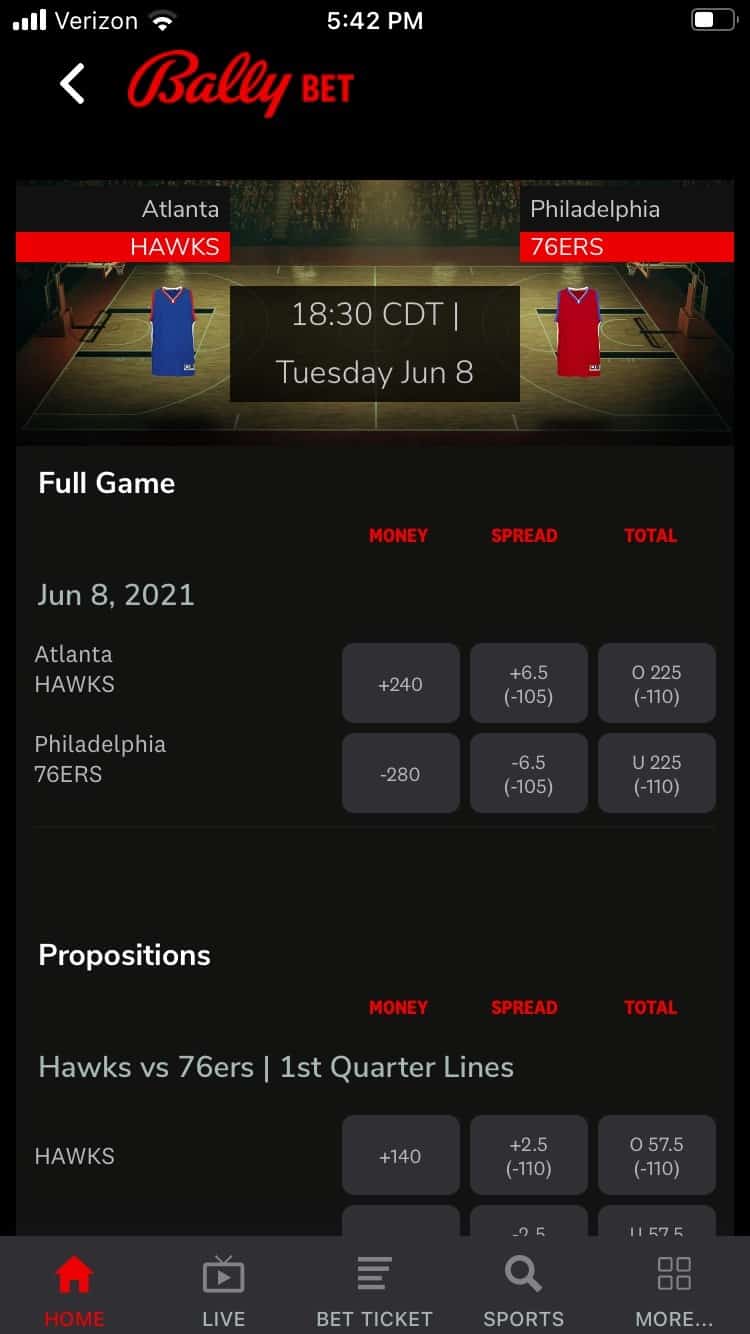Screen dimensions: 750x1334
Task: Tap the game time banner showing Tuesday Jun 8
Action: click(x=374, y=343)
